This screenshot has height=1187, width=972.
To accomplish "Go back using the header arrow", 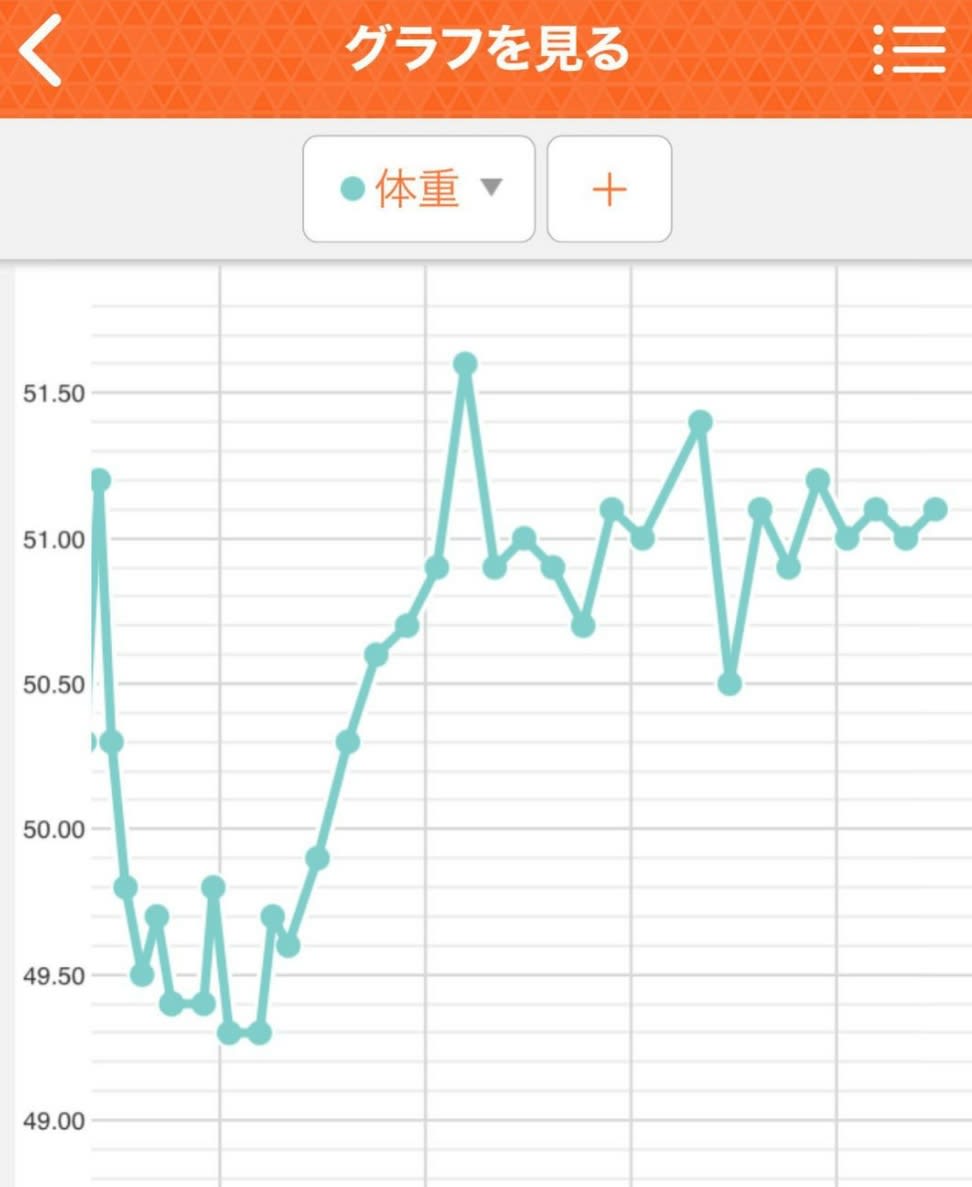I will point(42,50).
